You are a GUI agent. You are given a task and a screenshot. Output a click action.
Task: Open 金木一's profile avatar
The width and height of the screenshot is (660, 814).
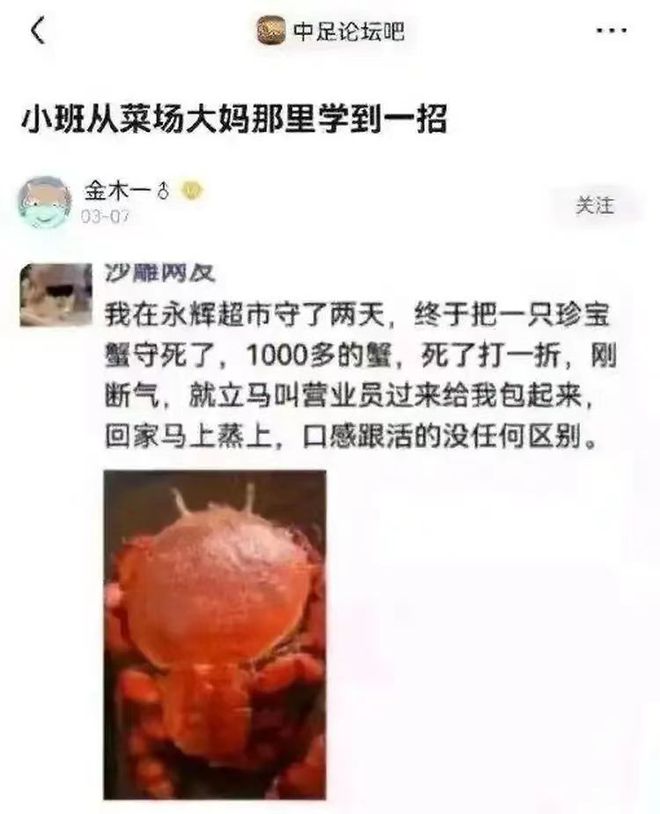pos(45,202)
